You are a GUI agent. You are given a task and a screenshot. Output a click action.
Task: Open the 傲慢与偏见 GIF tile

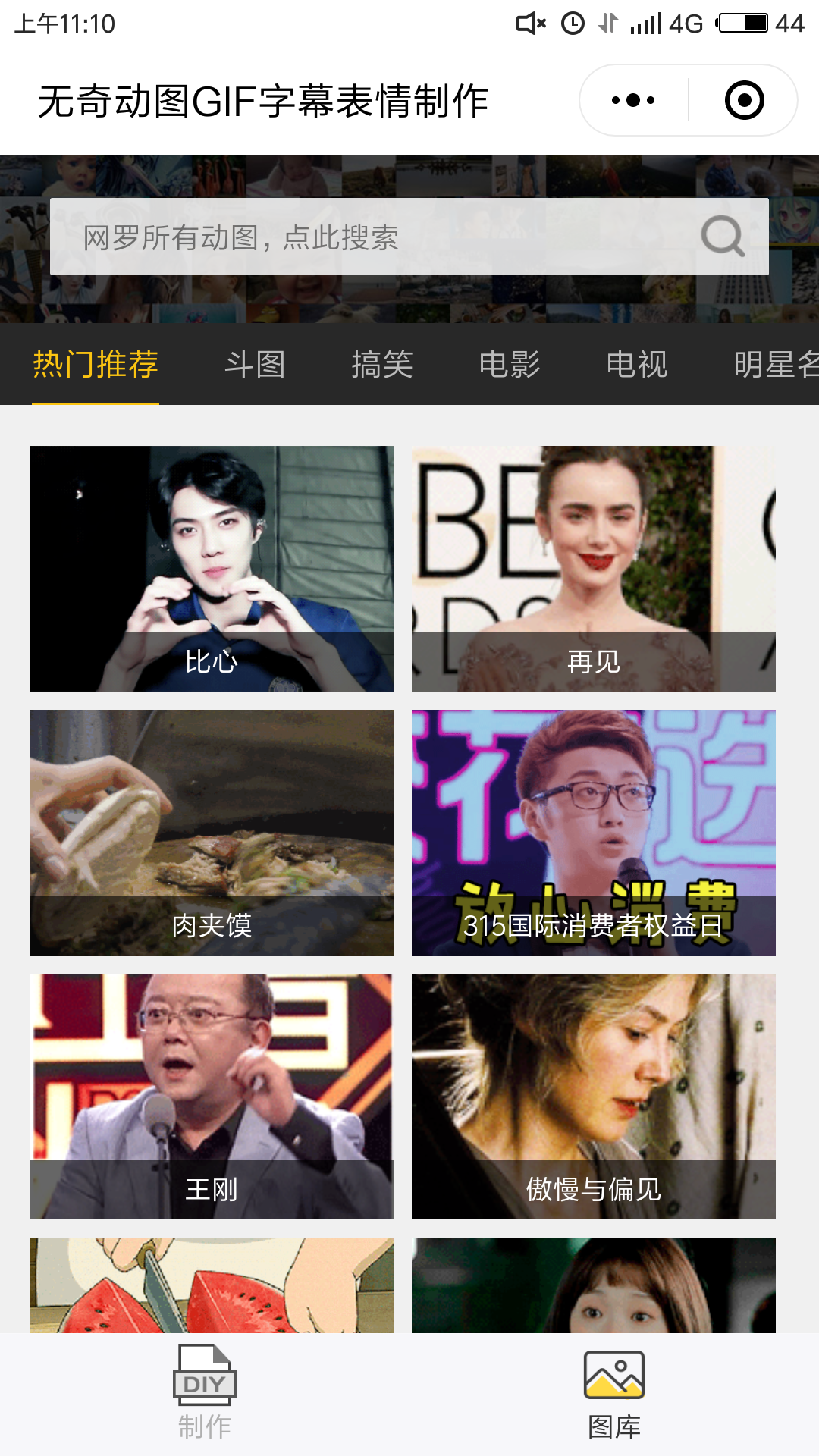pos(594,1097)
